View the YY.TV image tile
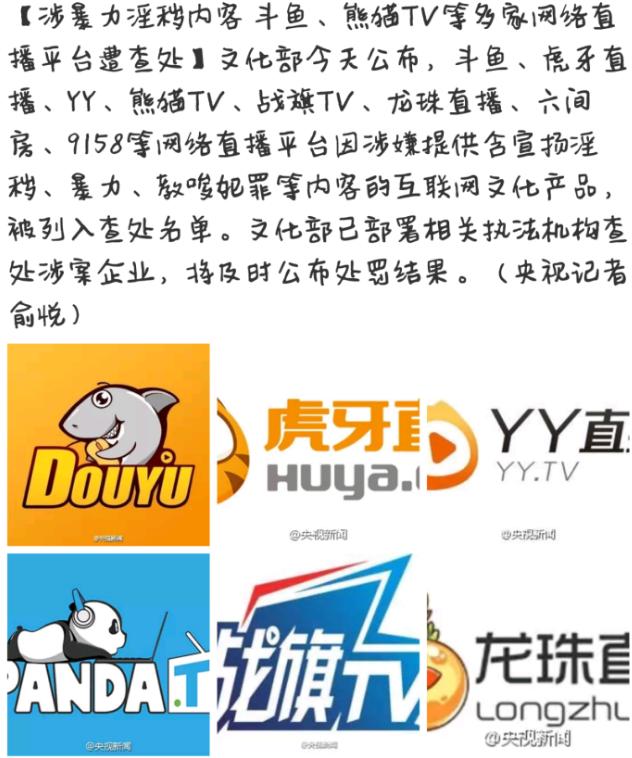This screenshot has height=758, width=632. (x=528, y=444)
